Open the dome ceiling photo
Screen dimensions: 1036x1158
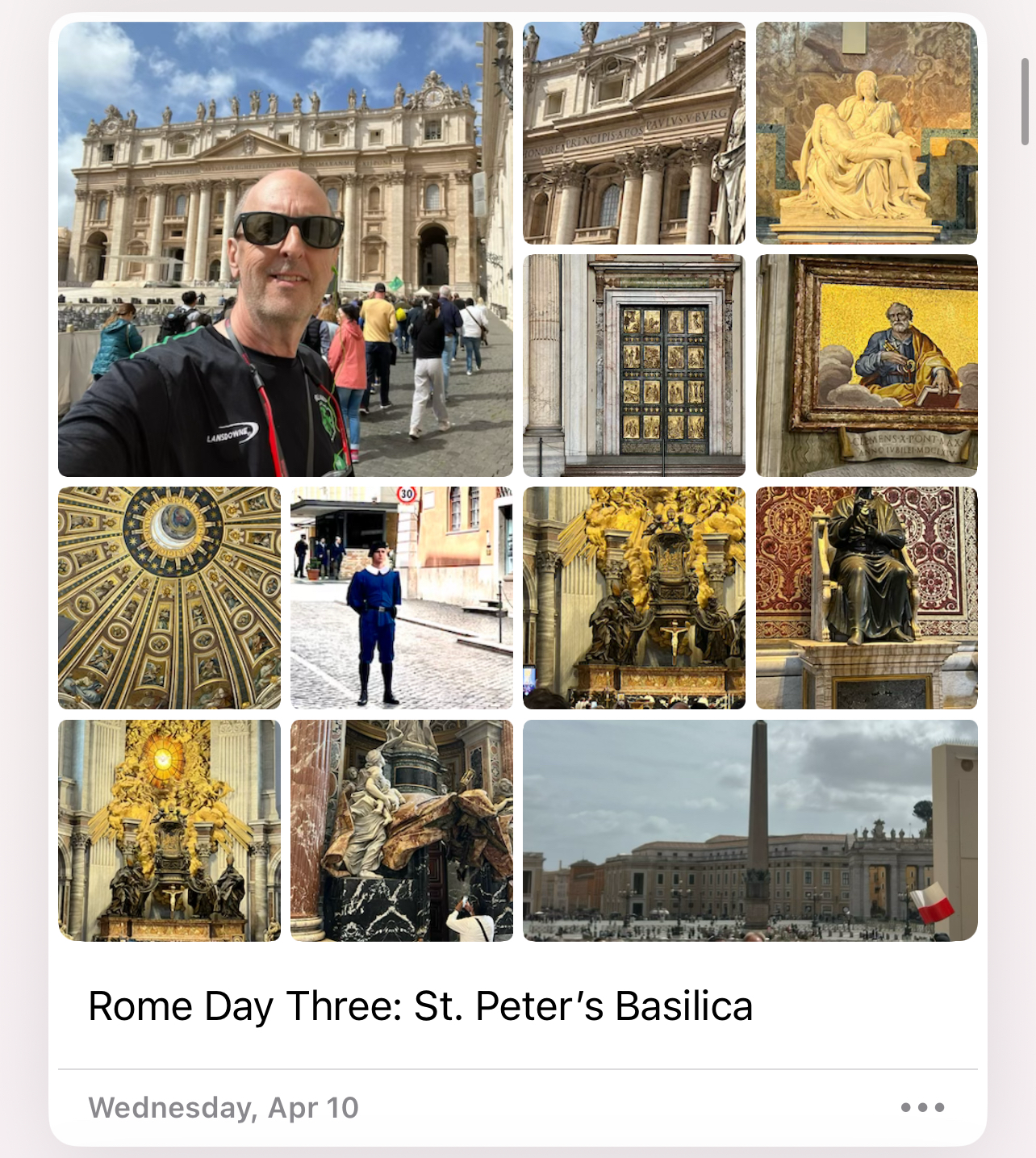169,598
